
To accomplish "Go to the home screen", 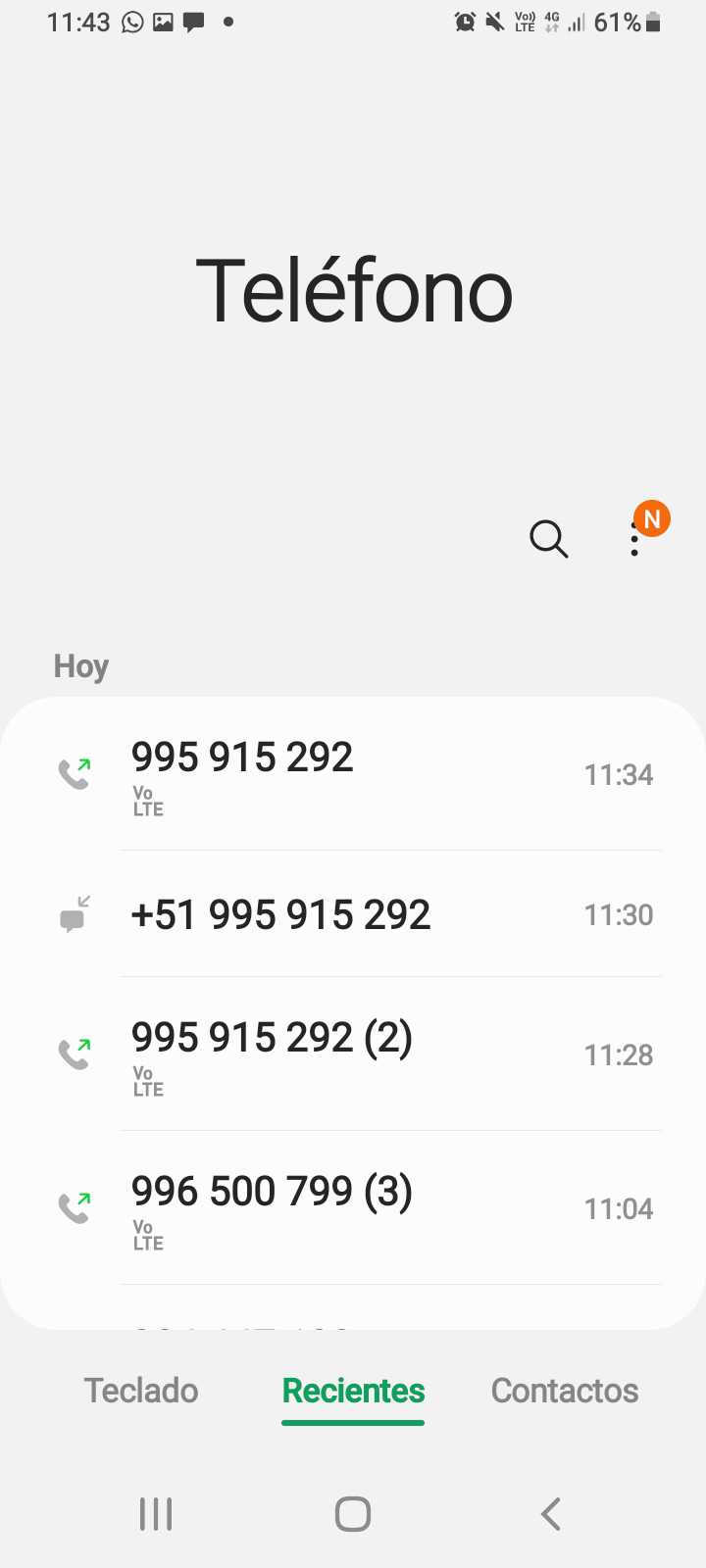I will 353,1514.
